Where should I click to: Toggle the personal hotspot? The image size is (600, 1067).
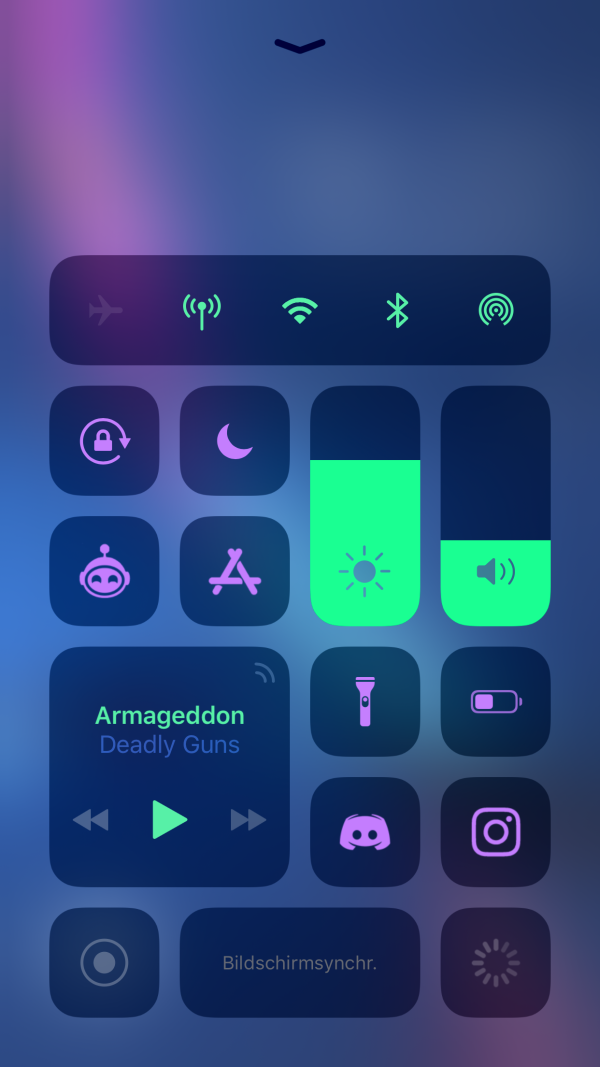click(x=495, y=310)
